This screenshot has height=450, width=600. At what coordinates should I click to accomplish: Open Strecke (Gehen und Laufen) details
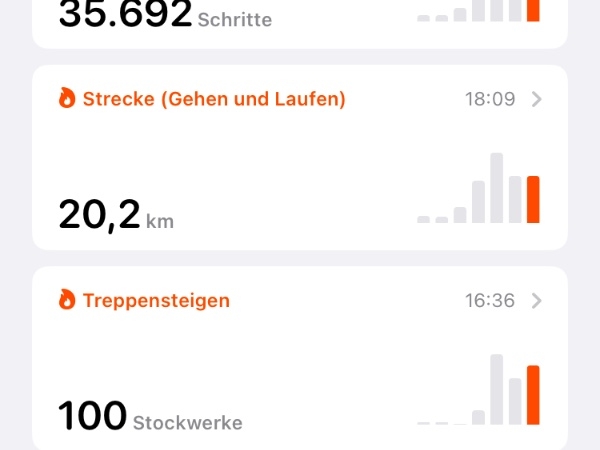[x=300, y=158]
